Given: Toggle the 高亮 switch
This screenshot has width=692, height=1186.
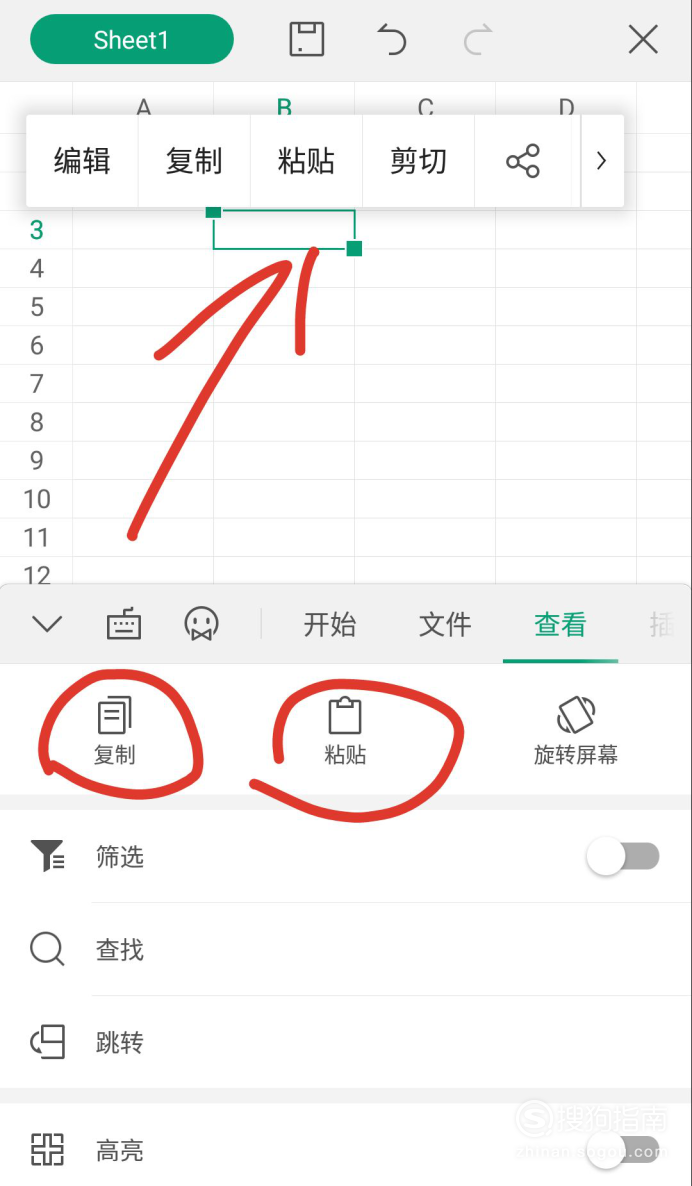Looking at the screenshot, I should pyautogui.click(x=623, y=1150).
